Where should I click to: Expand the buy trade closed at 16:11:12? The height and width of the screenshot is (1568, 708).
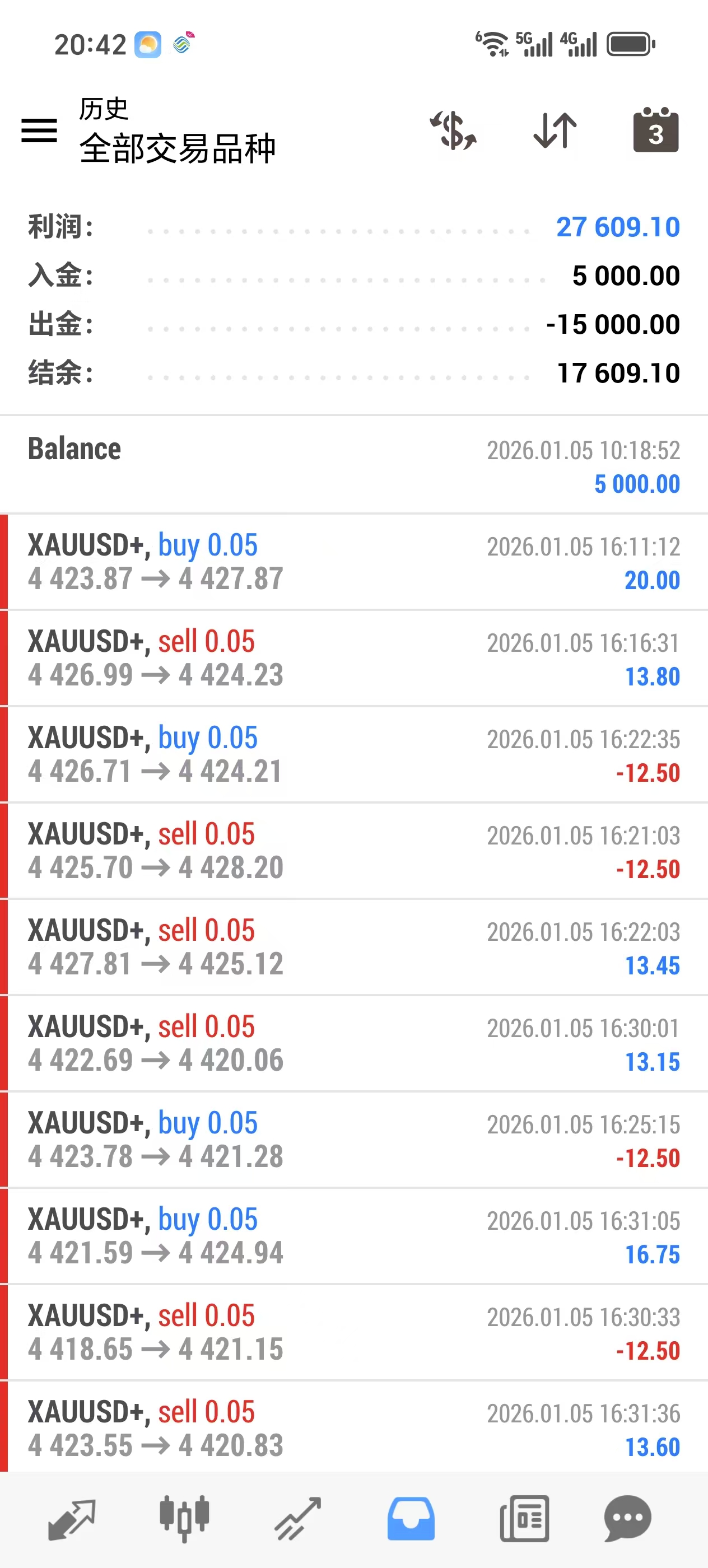pos(353,562)
